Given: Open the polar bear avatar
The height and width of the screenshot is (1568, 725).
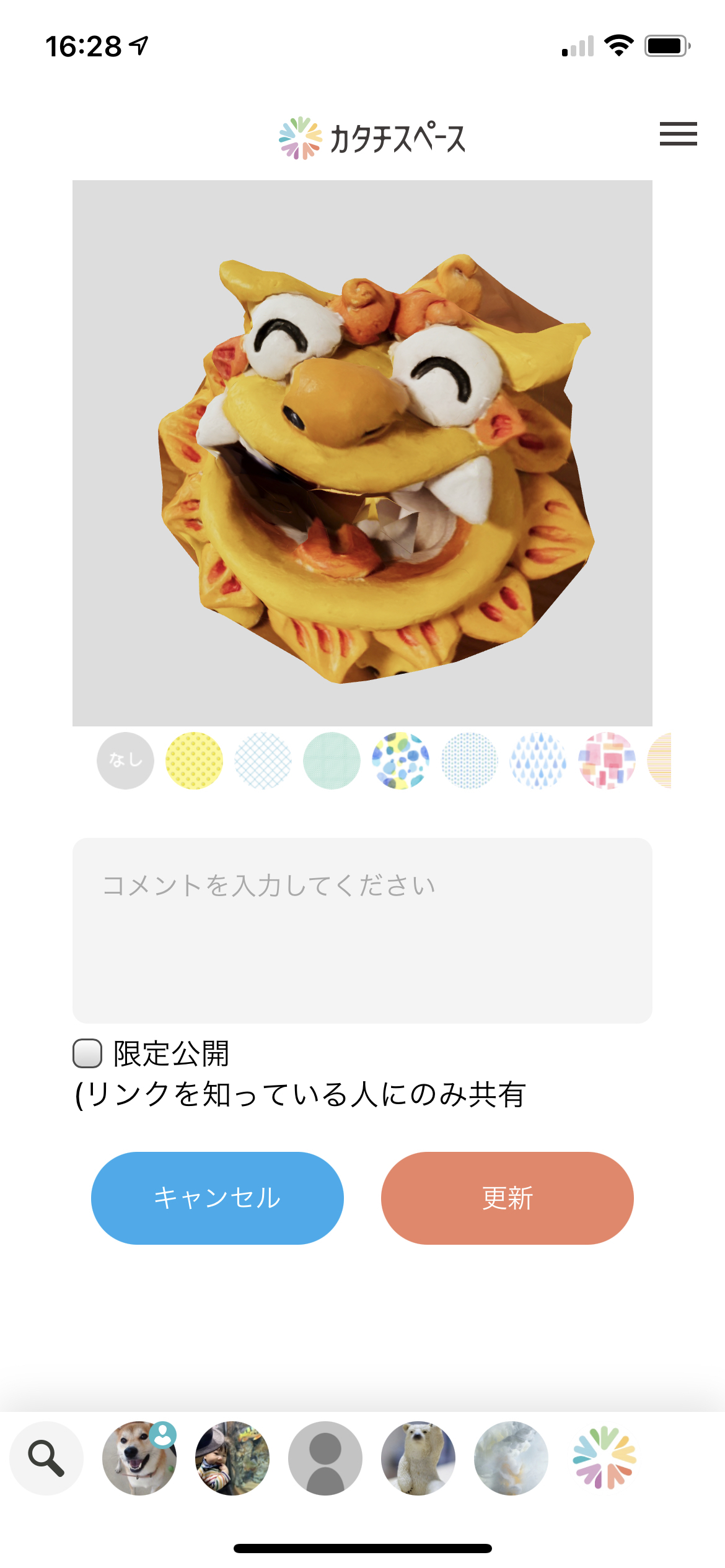Looking at the screenshot, I should [418, 1458].
